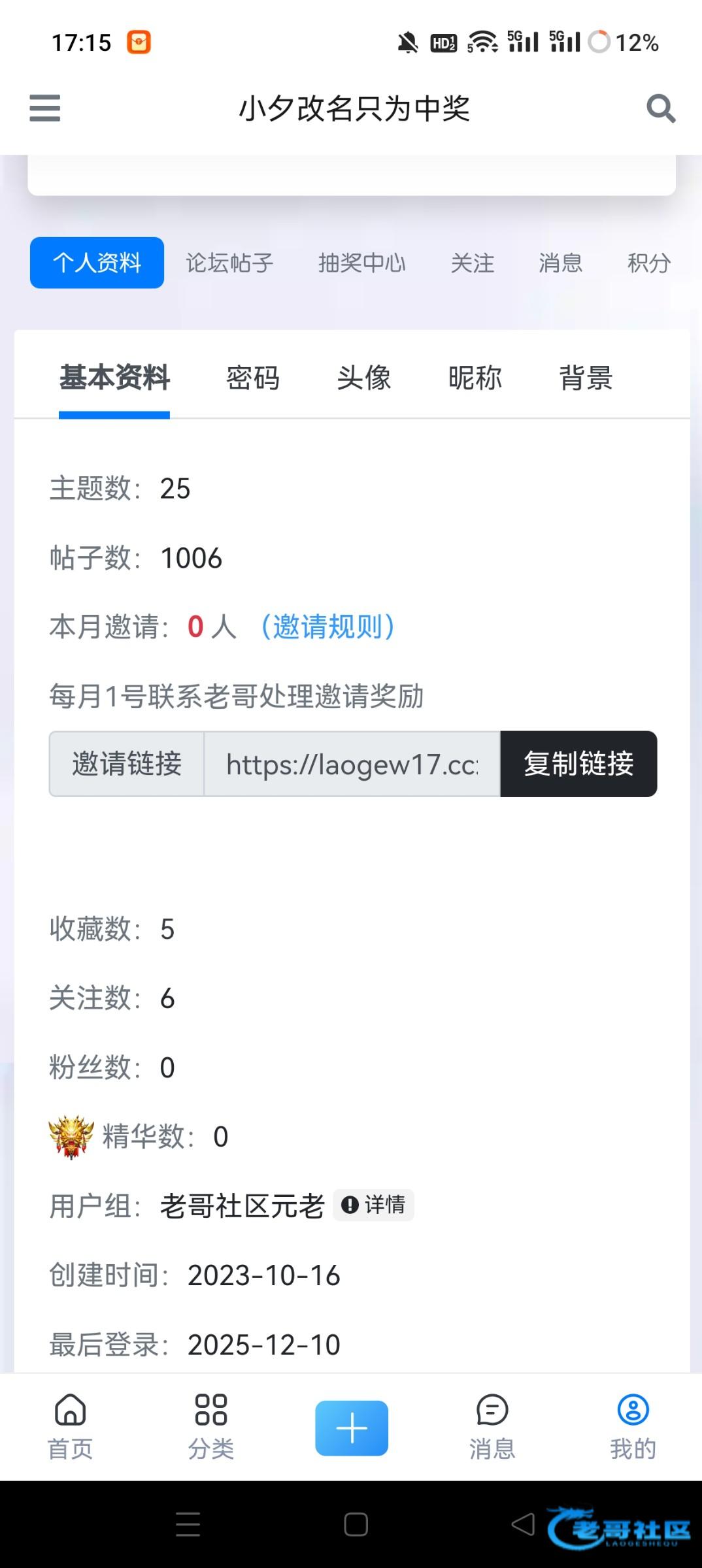702x1568 pixels.
Task: Open 详情 for user group
Action: pyautogui.click(x=374, y=1205)
